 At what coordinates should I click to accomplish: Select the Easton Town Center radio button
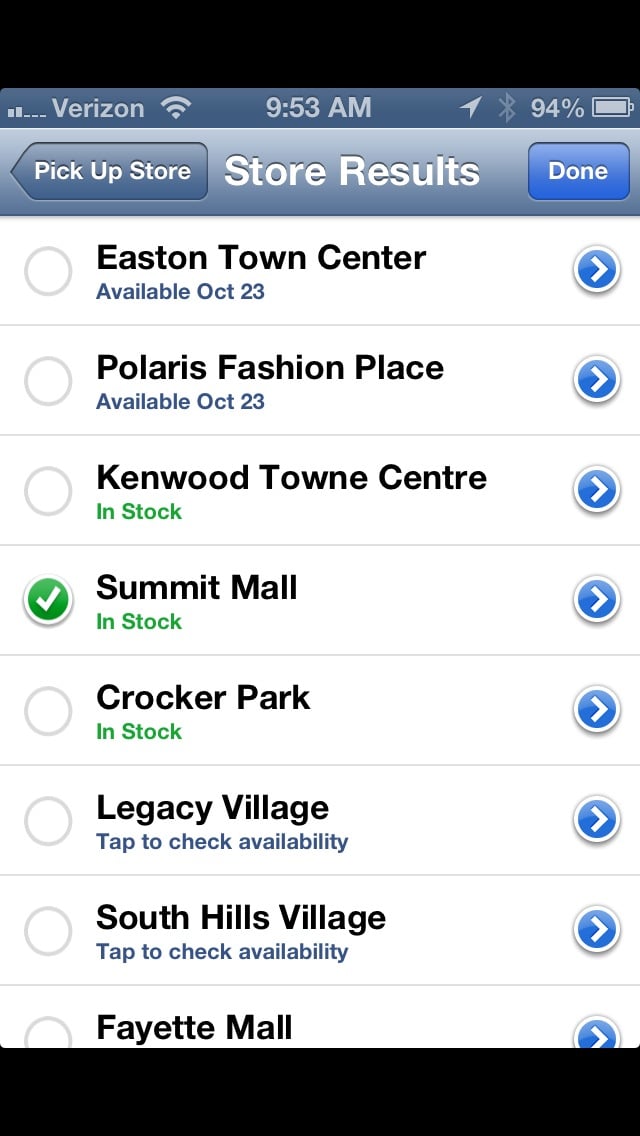click(x=48, y=270)
